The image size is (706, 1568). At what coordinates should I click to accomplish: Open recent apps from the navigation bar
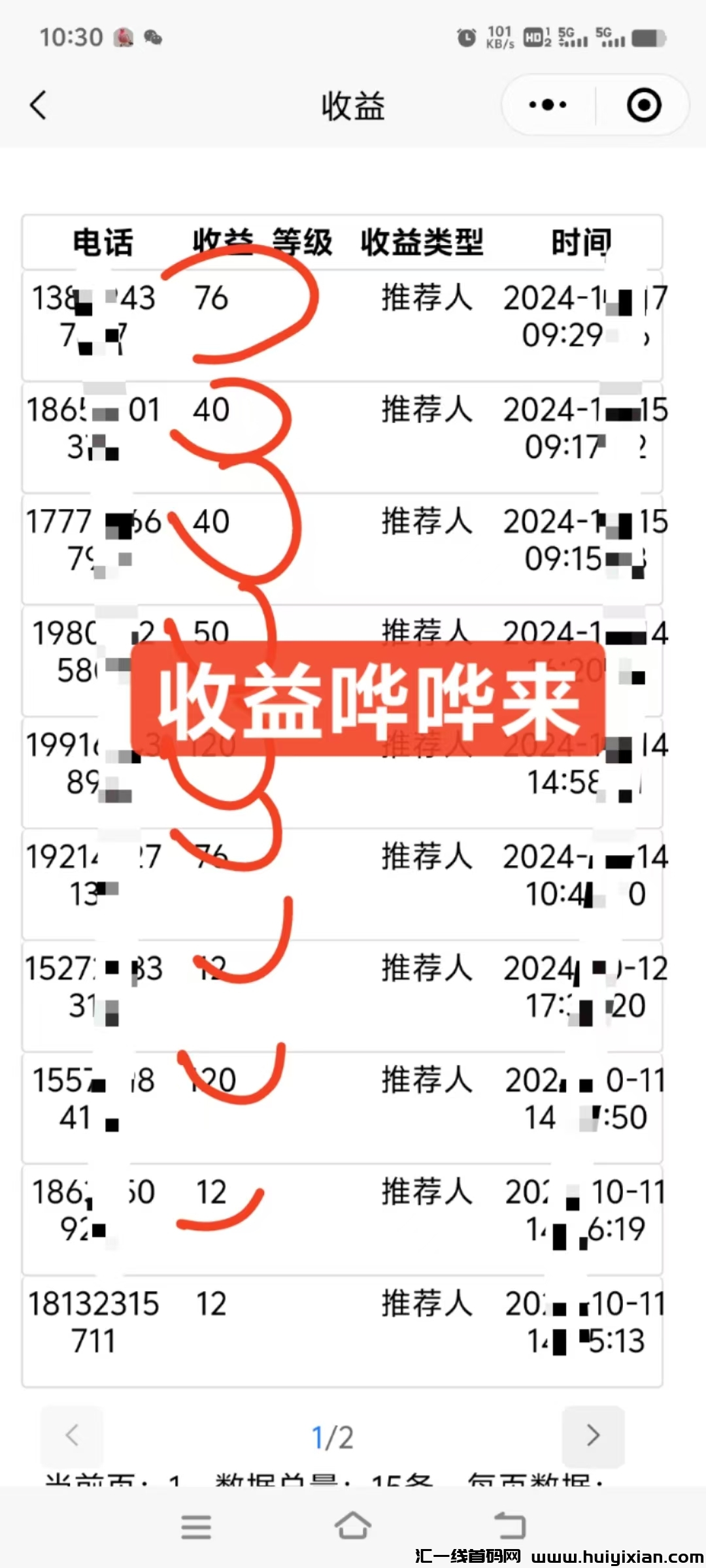196,1527
